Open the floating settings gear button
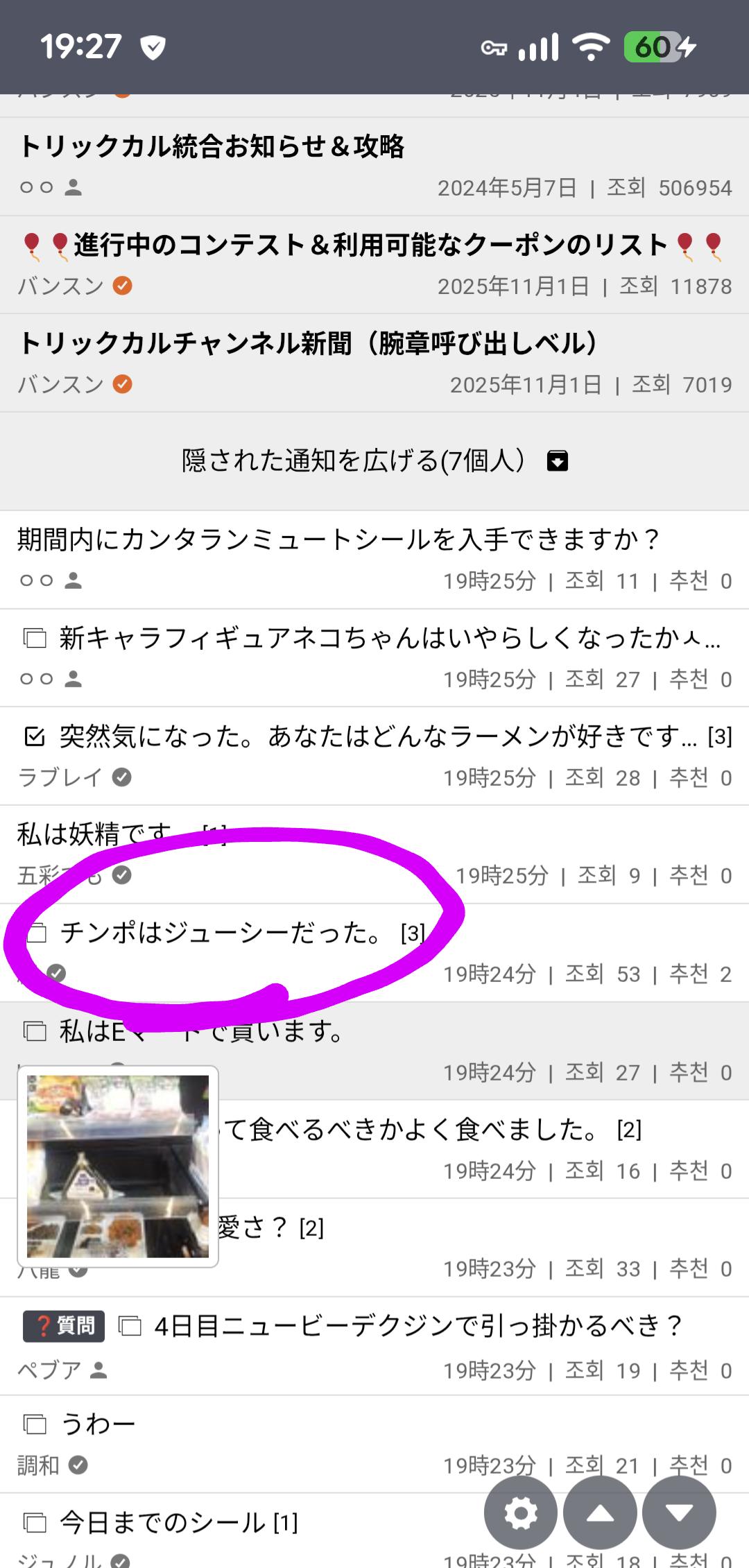 [x=520, y=1513]
